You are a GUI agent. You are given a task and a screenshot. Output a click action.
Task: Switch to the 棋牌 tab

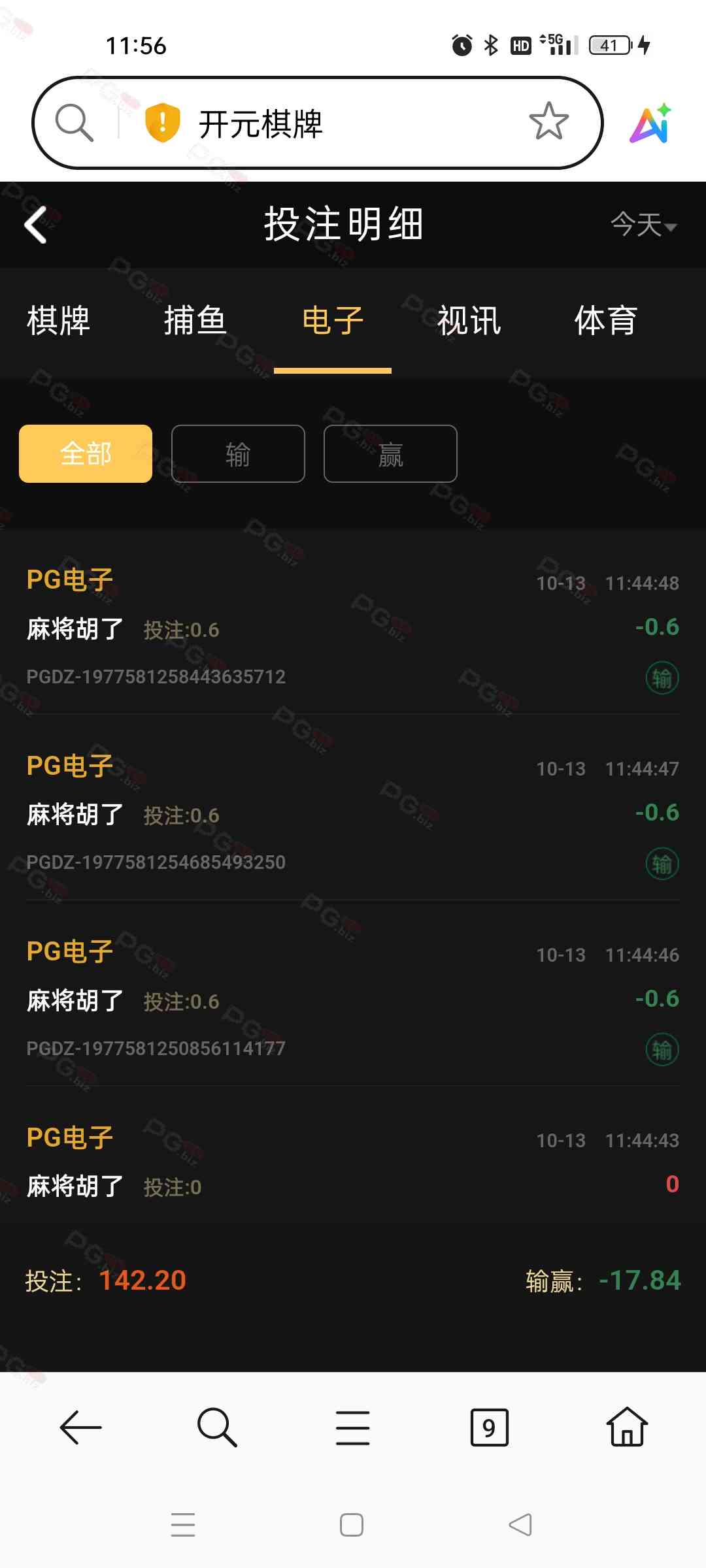click(x=59, y=321)
